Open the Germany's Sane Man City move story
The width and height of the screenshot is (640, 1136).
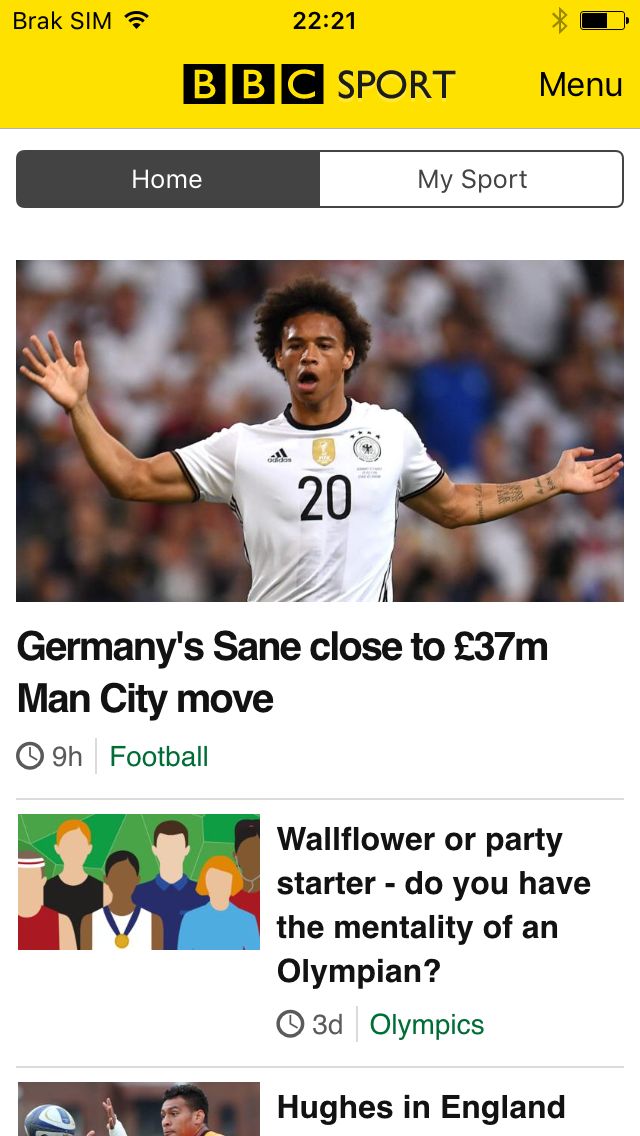click(x=283, y=672)
